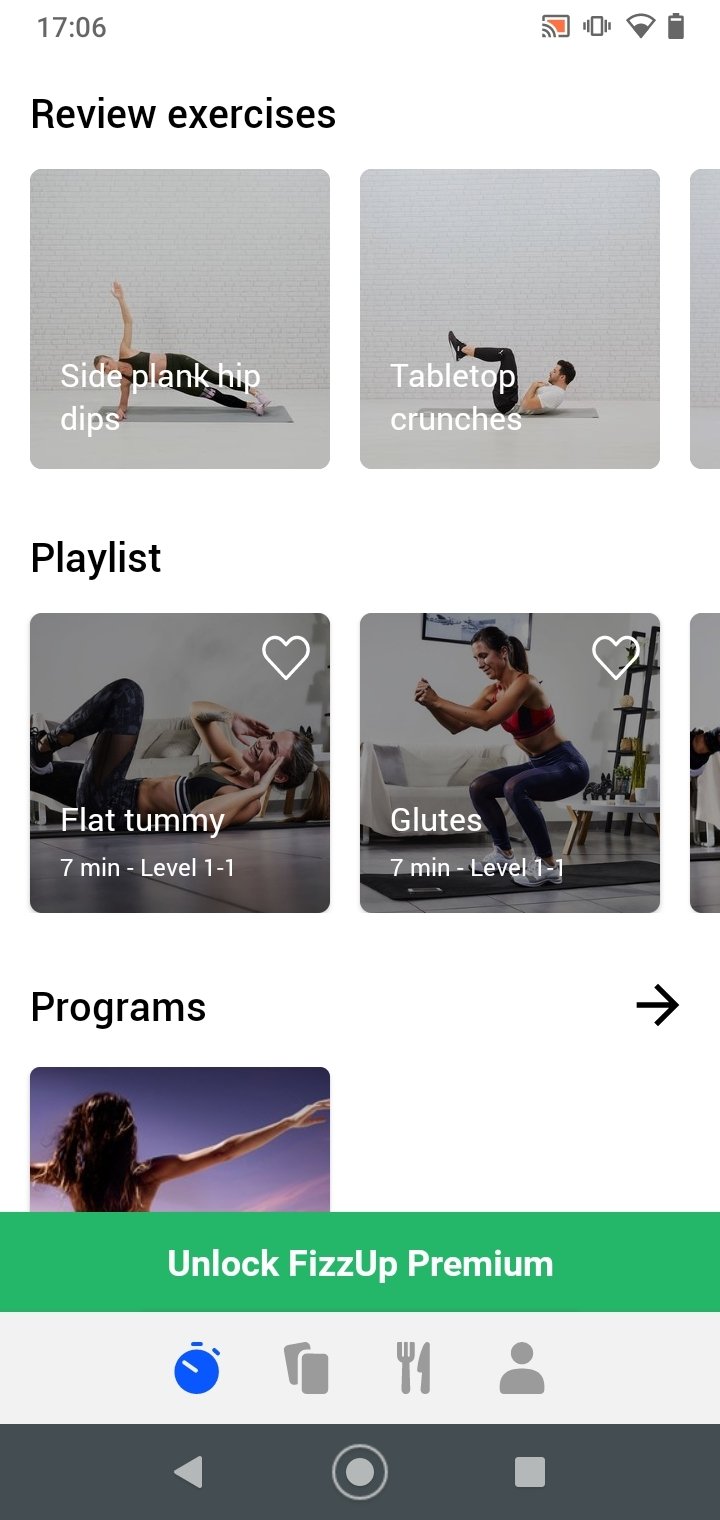Switch to the profile tab
The width and height of the screenshot is (720, 1520).
(522, 1368)
